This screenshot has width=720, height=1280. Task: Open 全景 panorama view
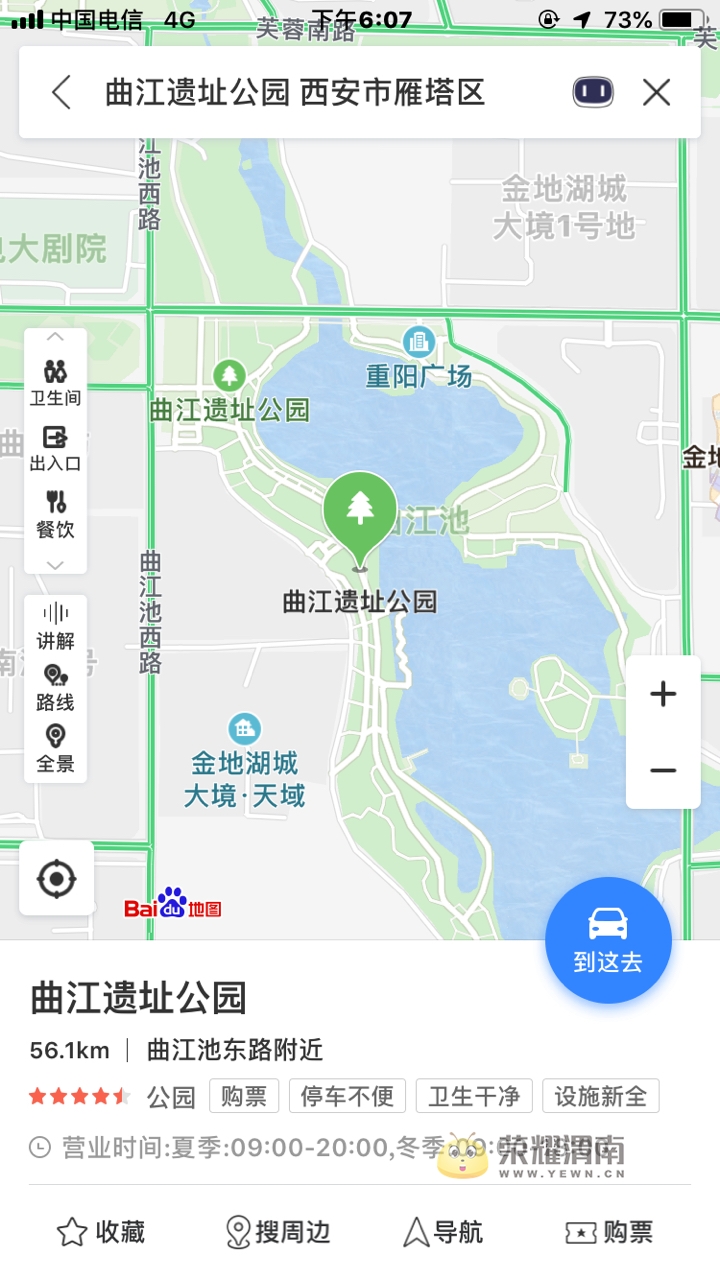(x=55, y=750)
